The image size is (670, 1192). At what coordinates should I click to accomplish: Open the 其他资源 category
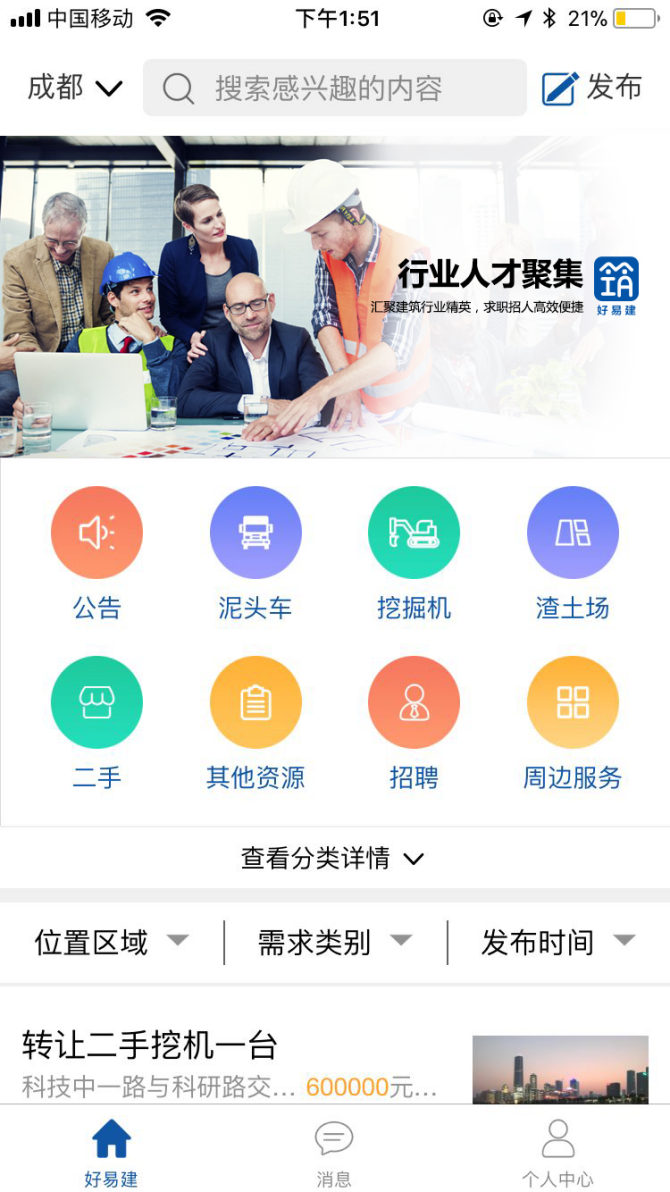[x=255, y=722]
